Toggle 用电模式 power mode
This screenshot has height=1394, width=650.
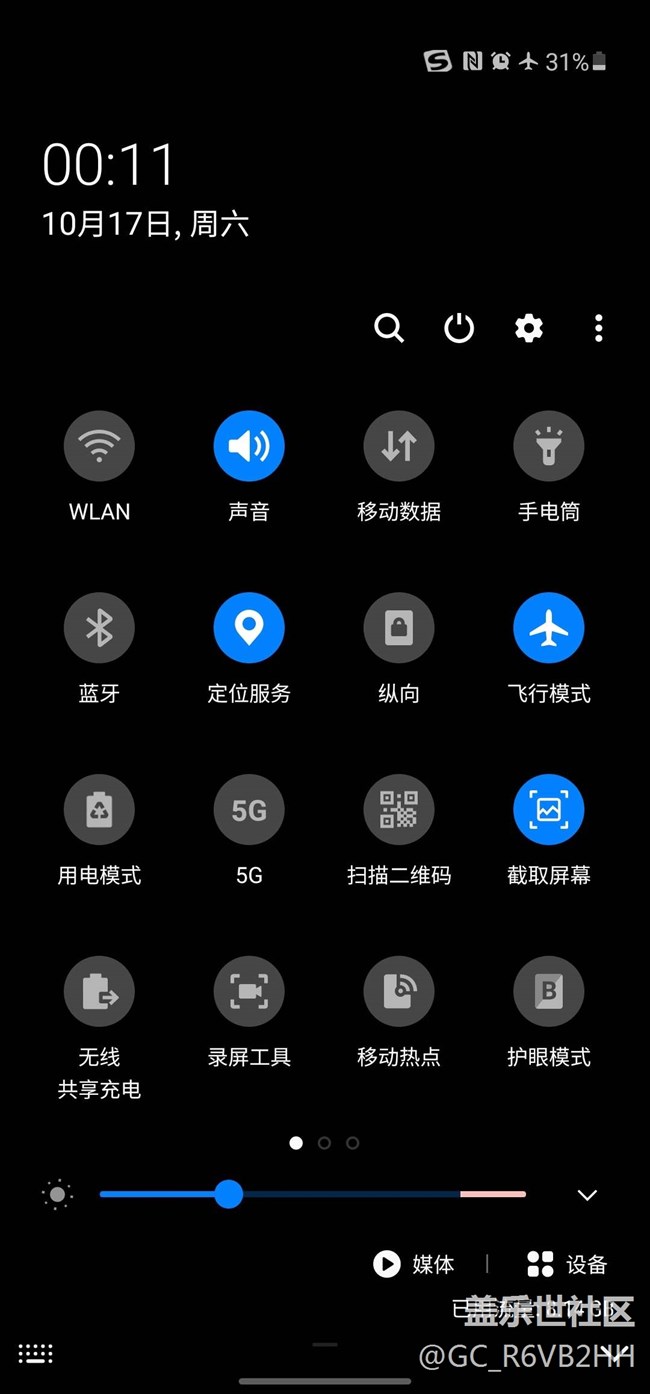[99, 810]
